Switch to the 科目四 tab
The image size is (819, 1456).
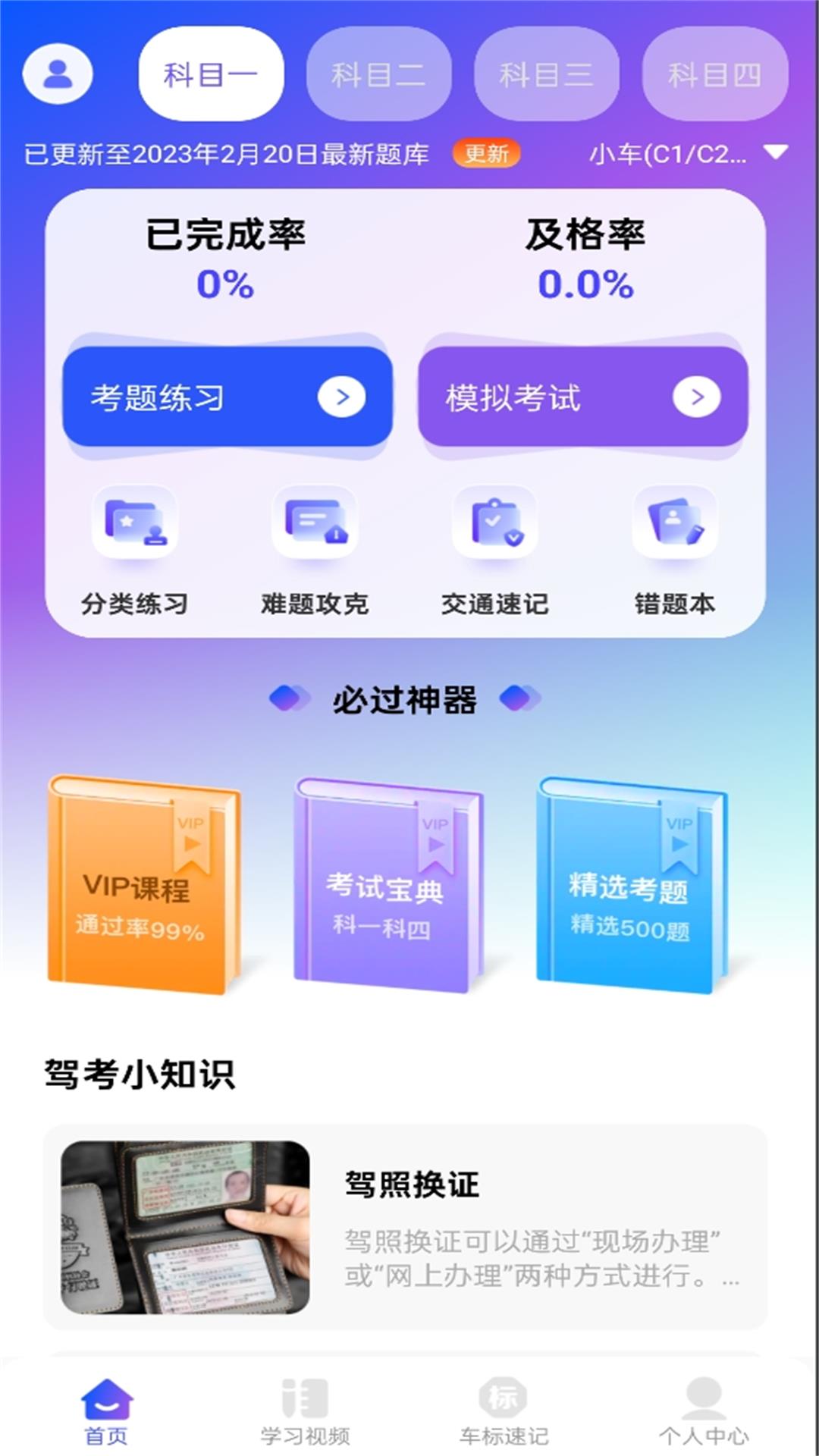714,74
